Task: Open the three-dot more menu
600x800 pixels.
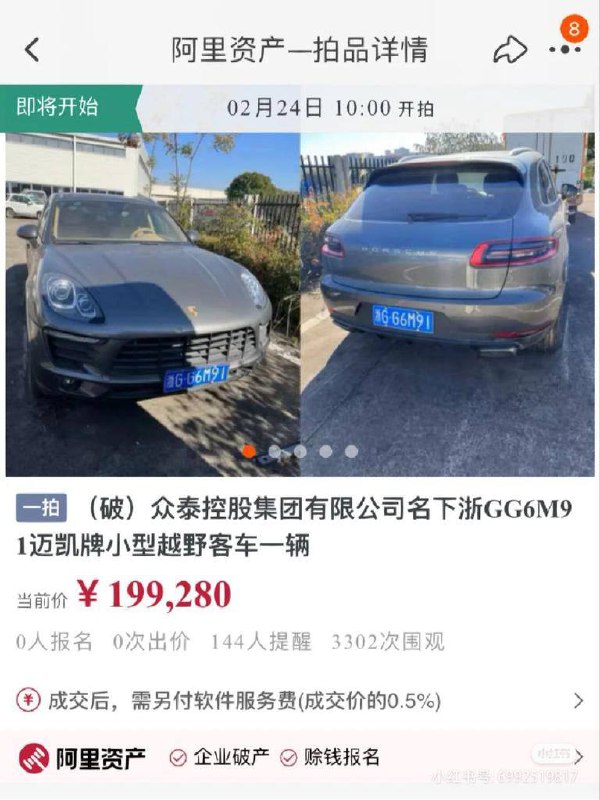Action: pyautogui.click(x=565, y=49)
